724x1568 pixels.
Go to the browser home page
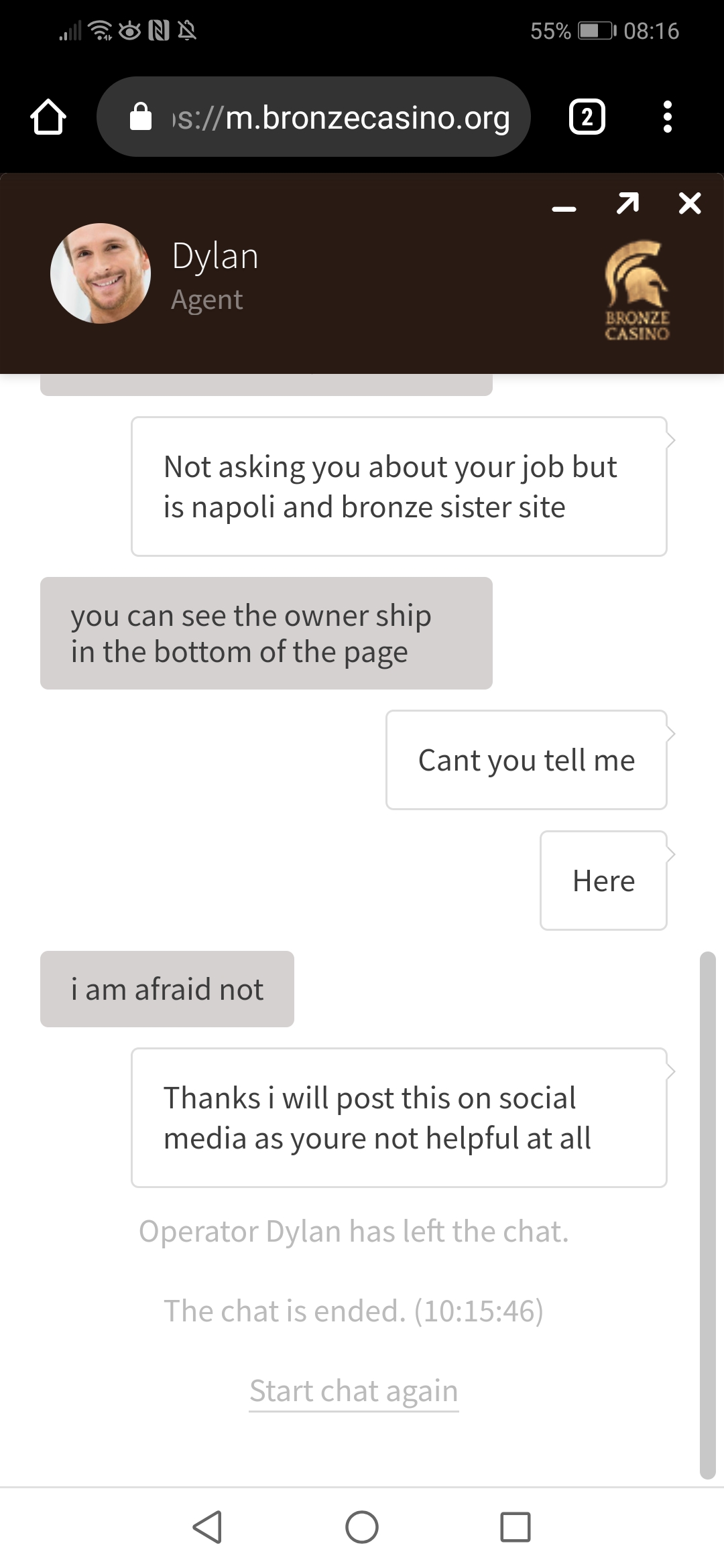click(x=48, y=117)
